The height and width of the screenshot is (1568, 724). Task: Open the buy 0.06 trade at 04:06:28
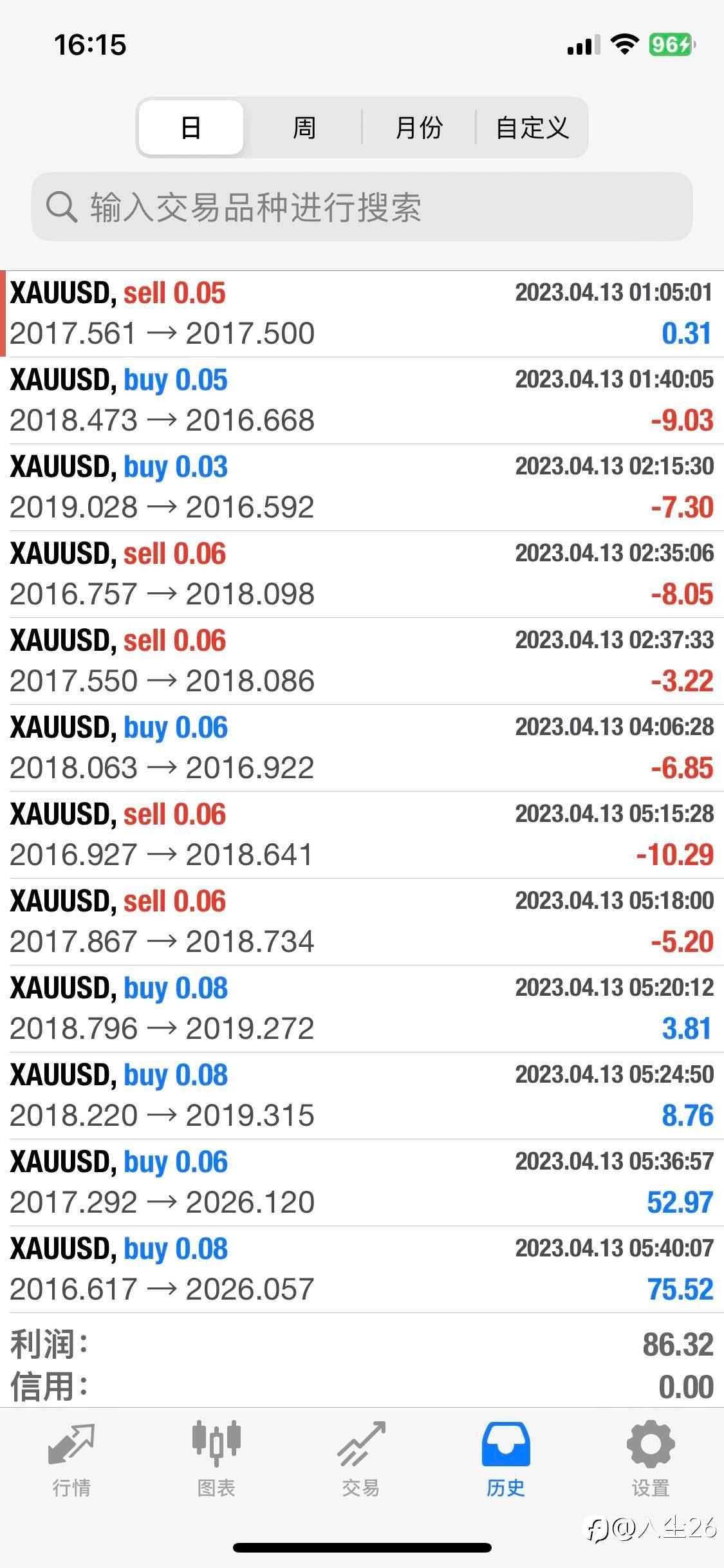(362, 748)
